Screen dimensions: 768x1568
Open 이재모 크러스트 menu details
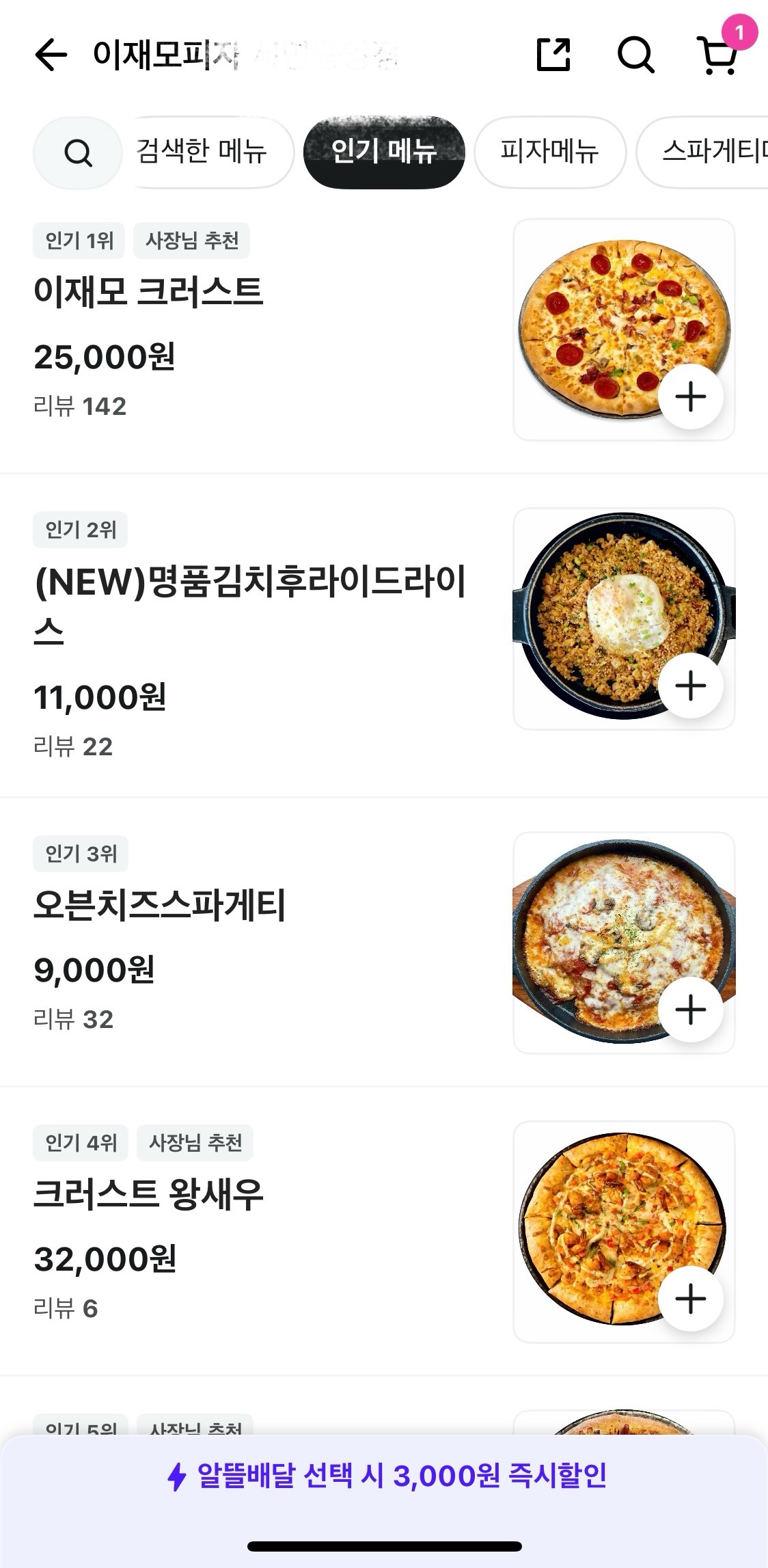pyautogui.click(x=148, y=292)
